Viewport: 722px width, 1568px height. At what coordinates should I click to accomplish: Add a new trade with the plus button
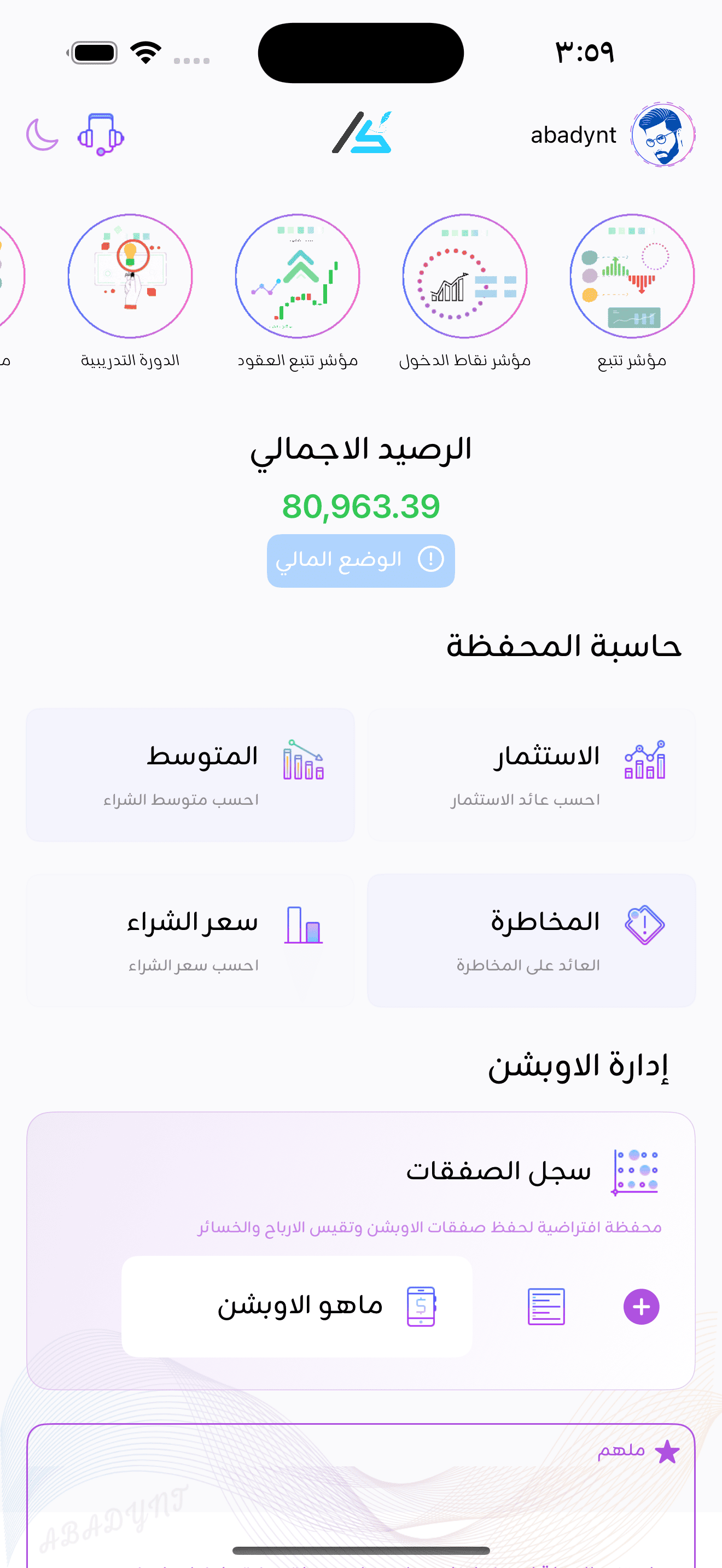tap(641, 1306)
